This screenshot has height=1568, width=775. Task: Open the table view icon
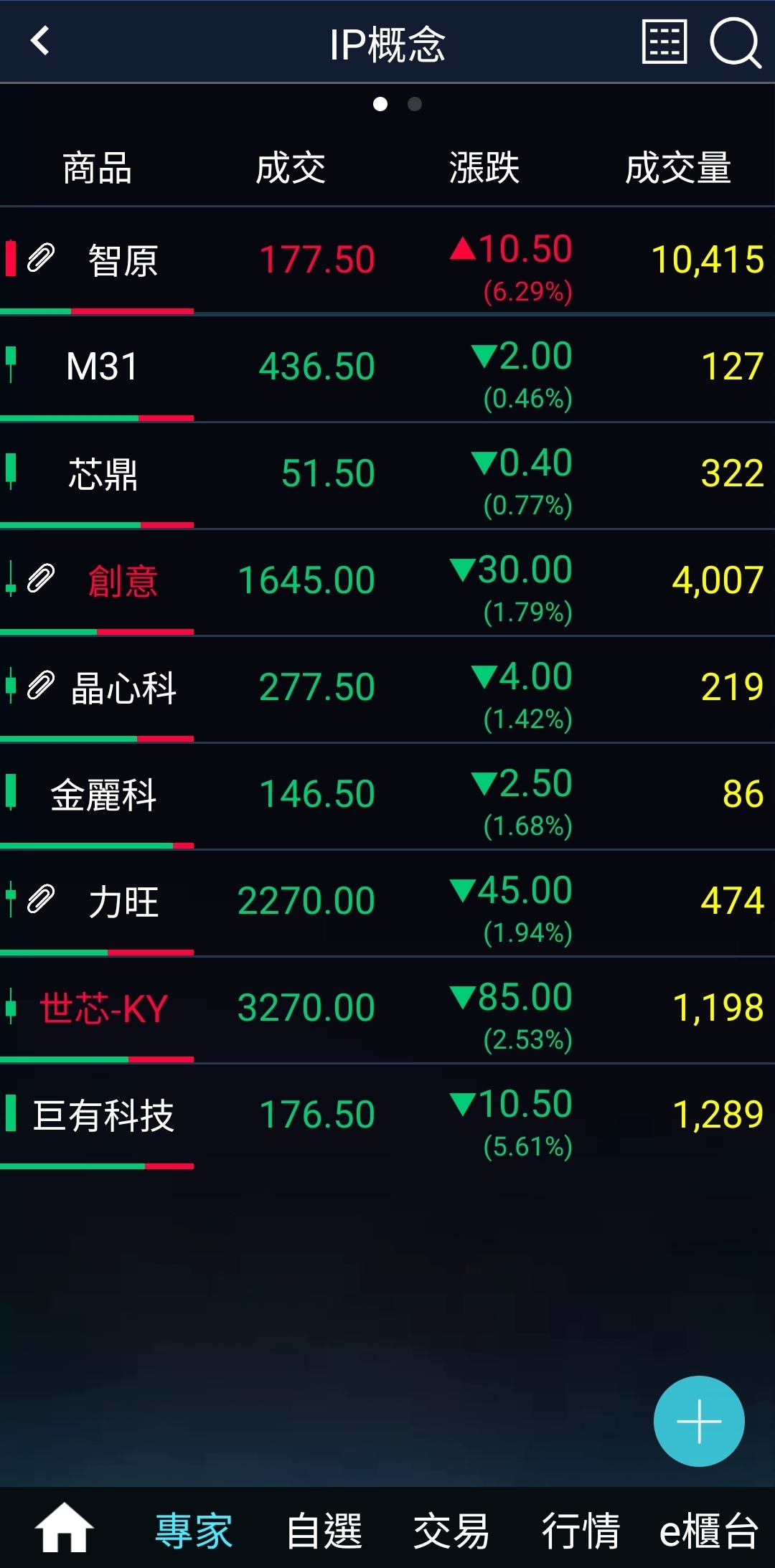(x=664, y=42)
